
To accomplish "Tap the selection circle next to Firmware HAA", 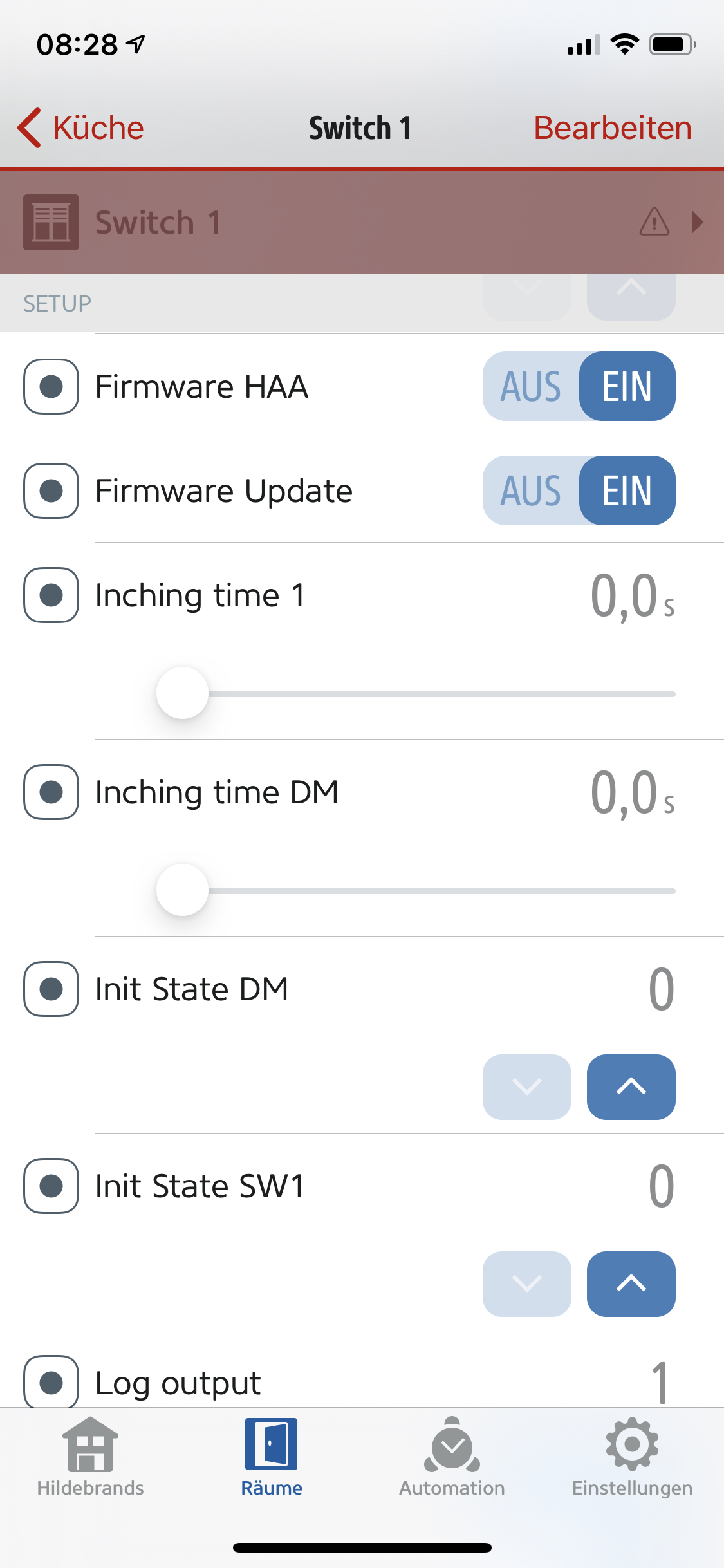I will coord(51,387).
